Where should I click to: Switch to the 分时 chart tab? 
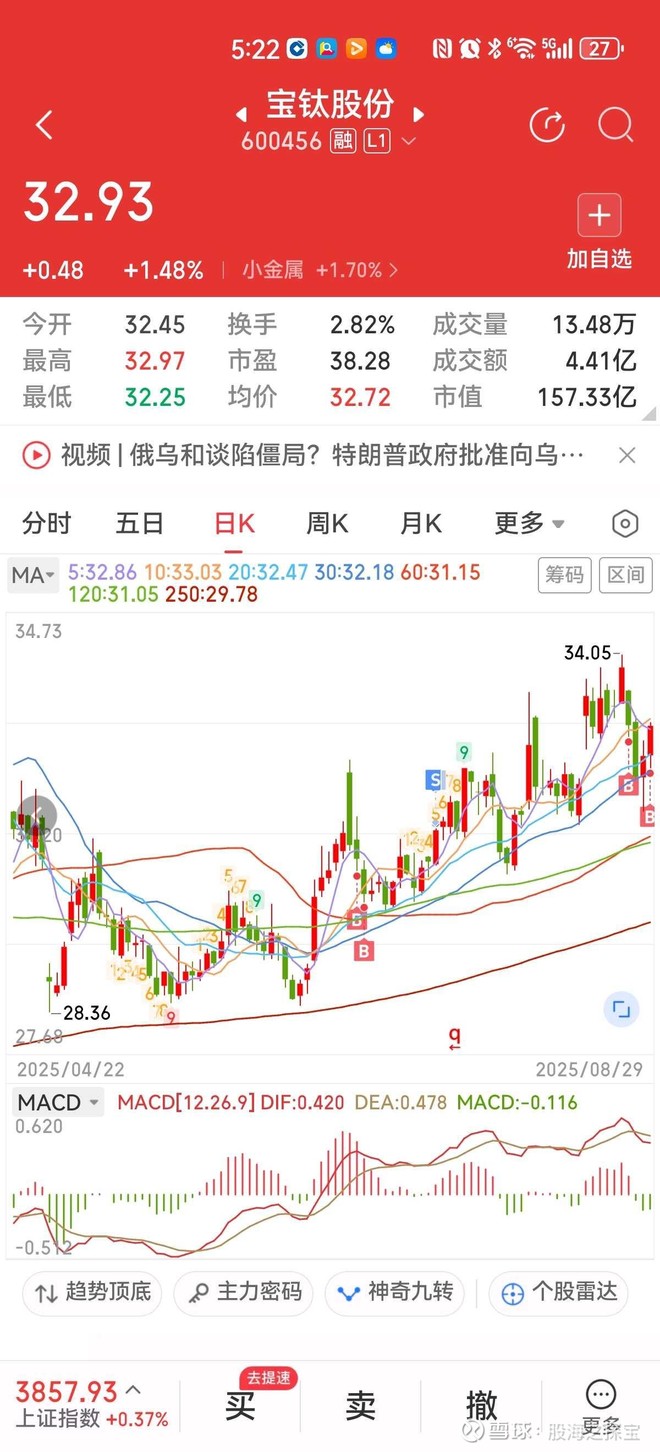(x=47, y=523)
